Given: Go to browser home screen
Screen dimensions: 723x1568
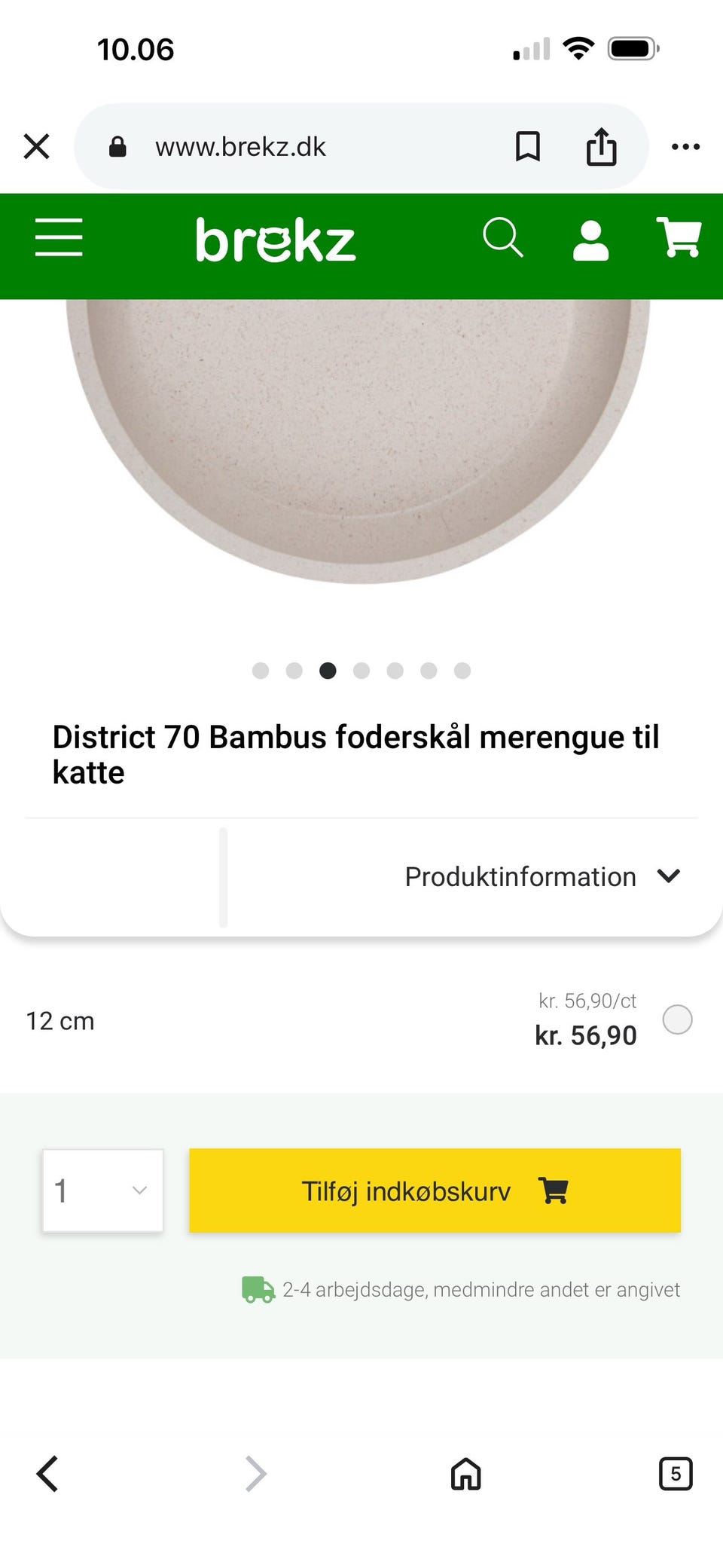Looking at the screenshot, I should [x=465, y=1475].
